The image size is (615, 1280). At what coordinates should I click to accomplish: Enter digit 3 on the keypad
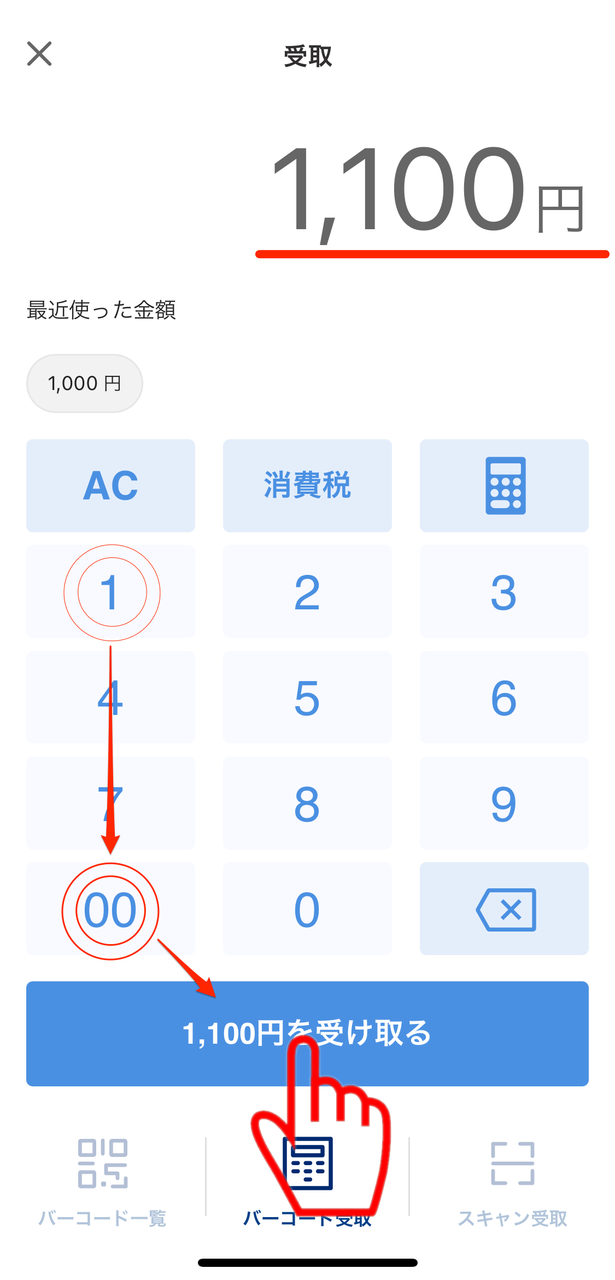point(504,592)
